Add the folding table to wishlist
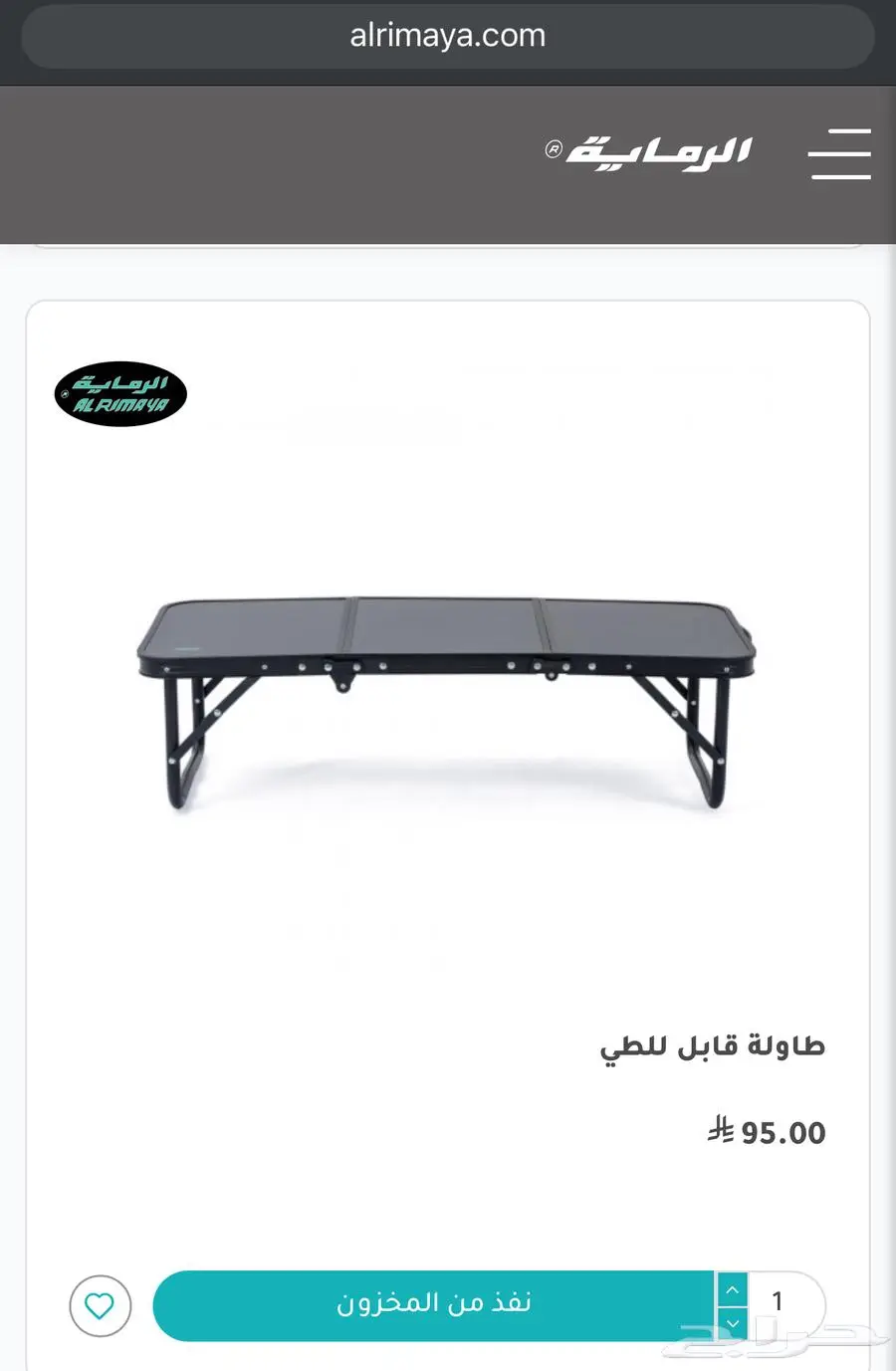The width and height of the screenshot is (896, 1371). (x=101, y=1305)
